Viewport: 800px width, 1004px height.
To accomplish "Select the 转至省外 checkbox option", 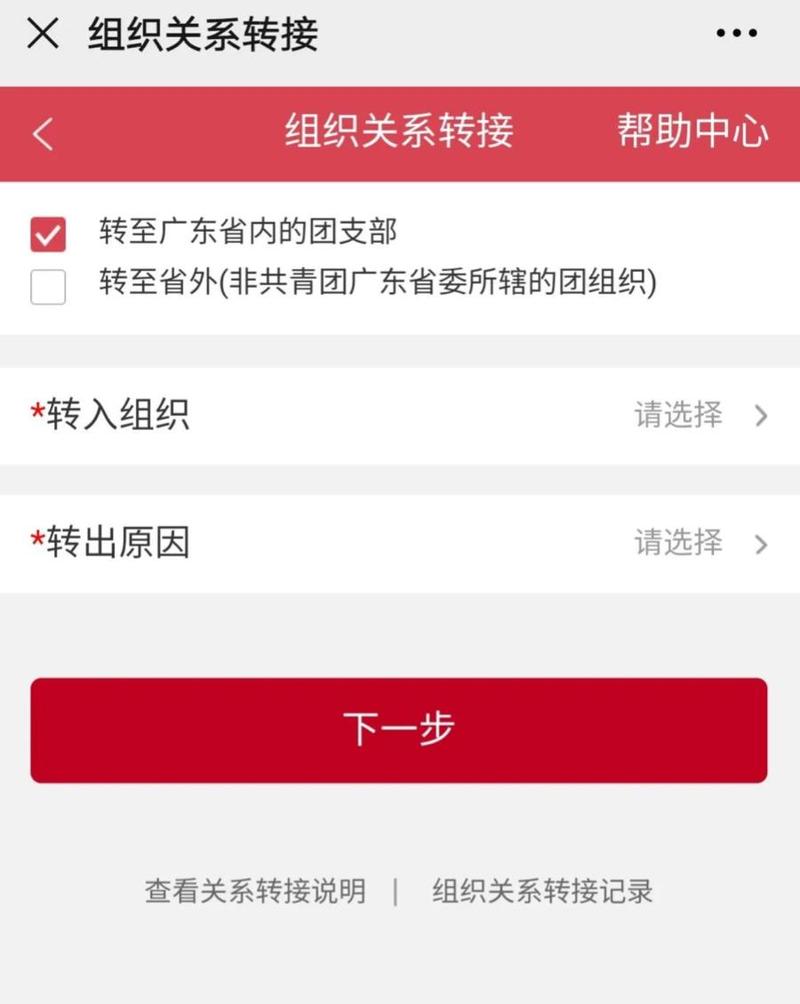I will click(x=48, y=287).
